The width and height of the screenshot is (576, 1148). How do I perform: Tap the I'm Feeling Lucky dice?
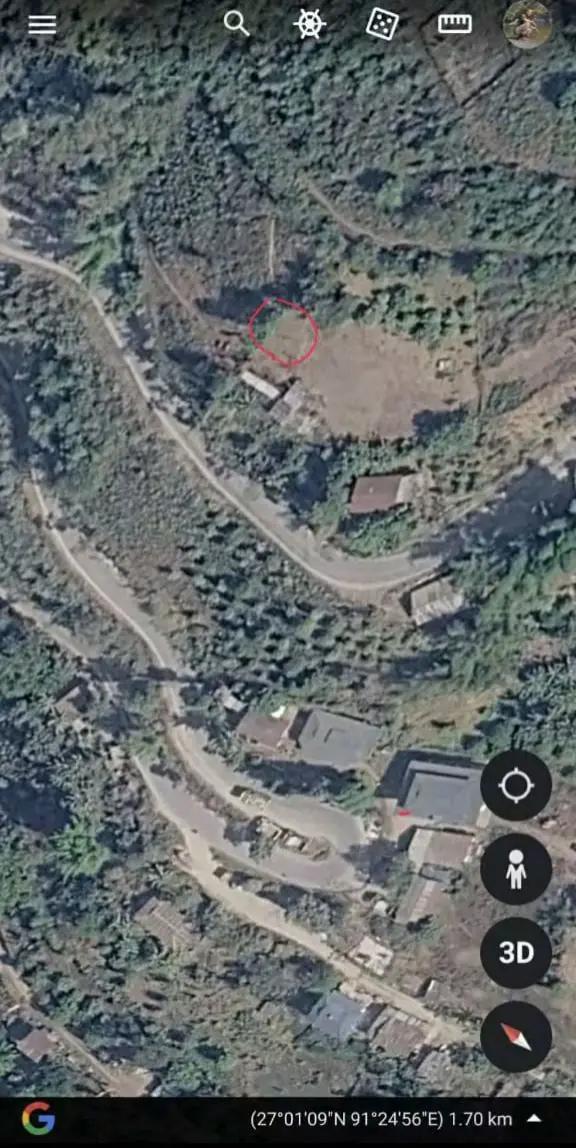pos(382,23)
